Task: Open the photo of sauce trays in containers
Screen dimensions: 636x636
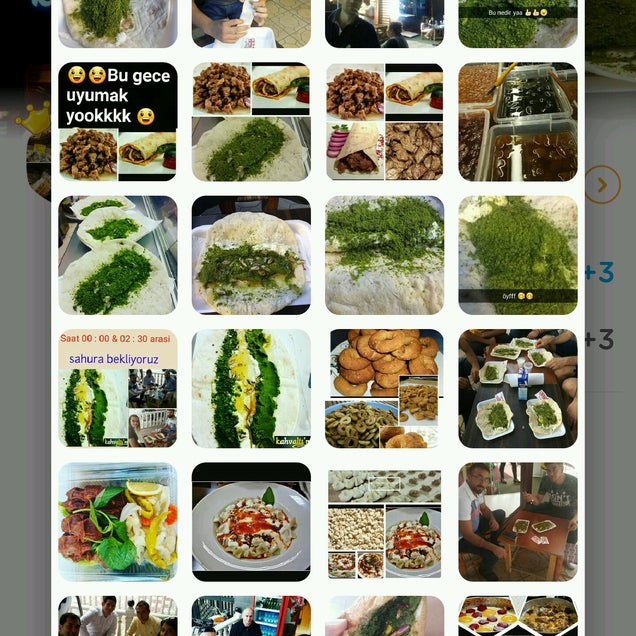Action: pos(517,122)
